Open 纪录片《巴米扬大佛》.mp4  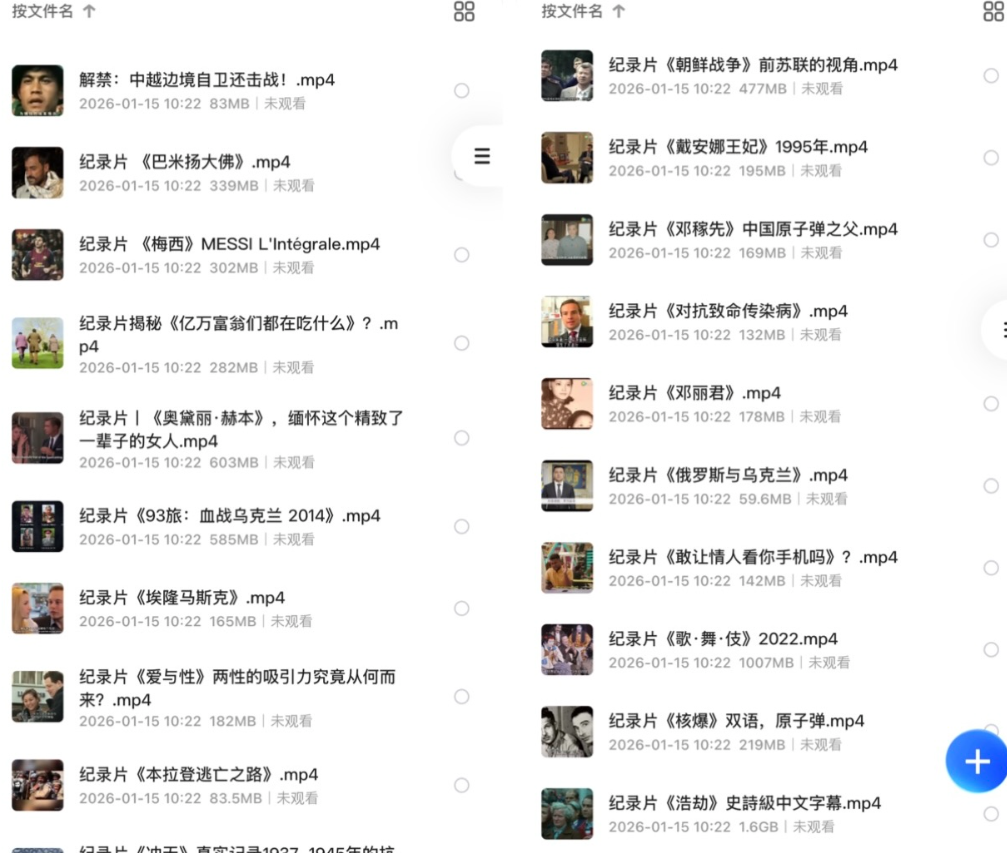(185, 162)
